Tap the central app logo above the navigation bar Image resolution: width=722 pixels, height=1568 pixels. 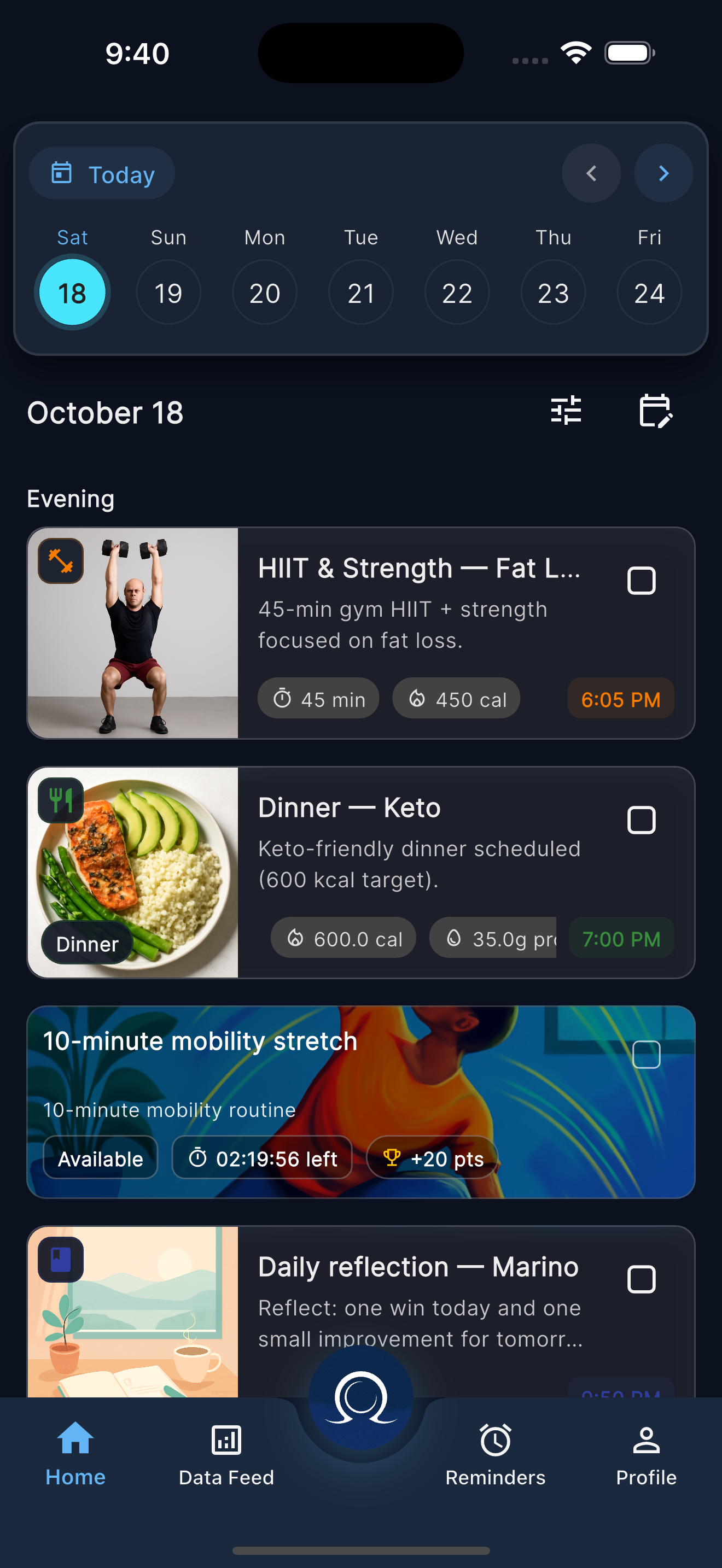point(360,1397)
